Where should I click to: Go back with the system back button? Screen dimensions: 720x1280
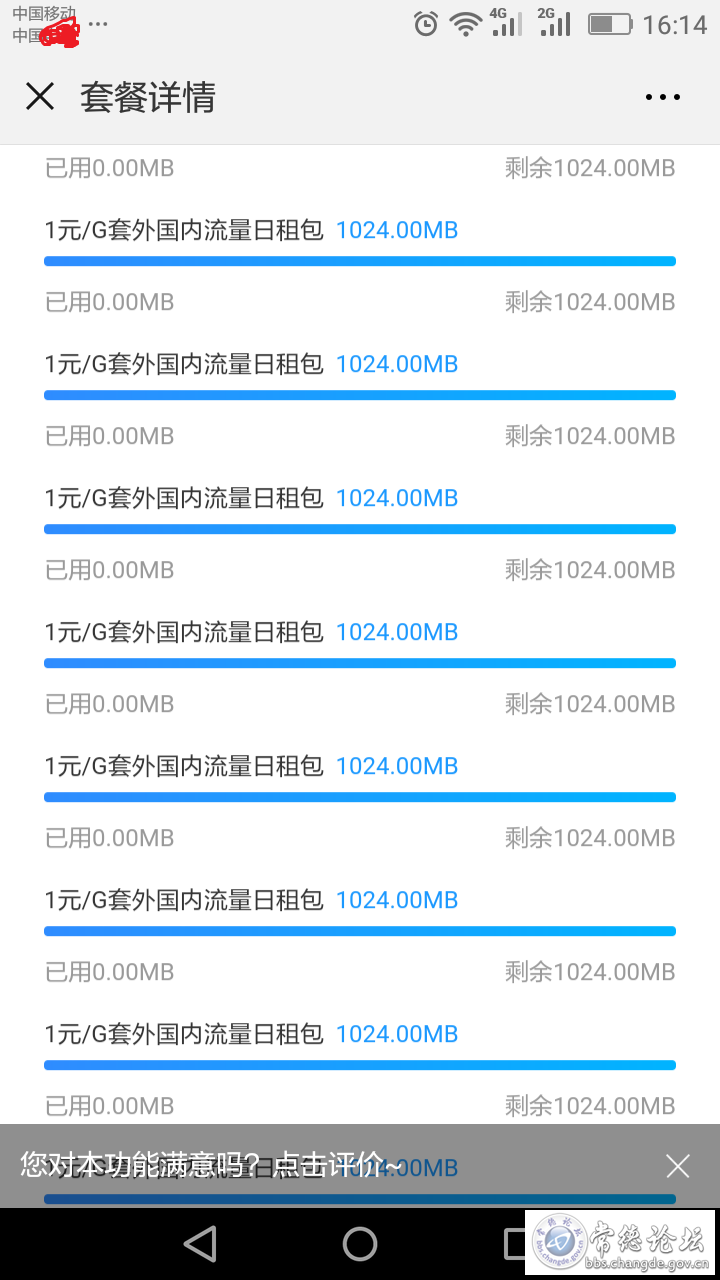tap(201, 1244)
